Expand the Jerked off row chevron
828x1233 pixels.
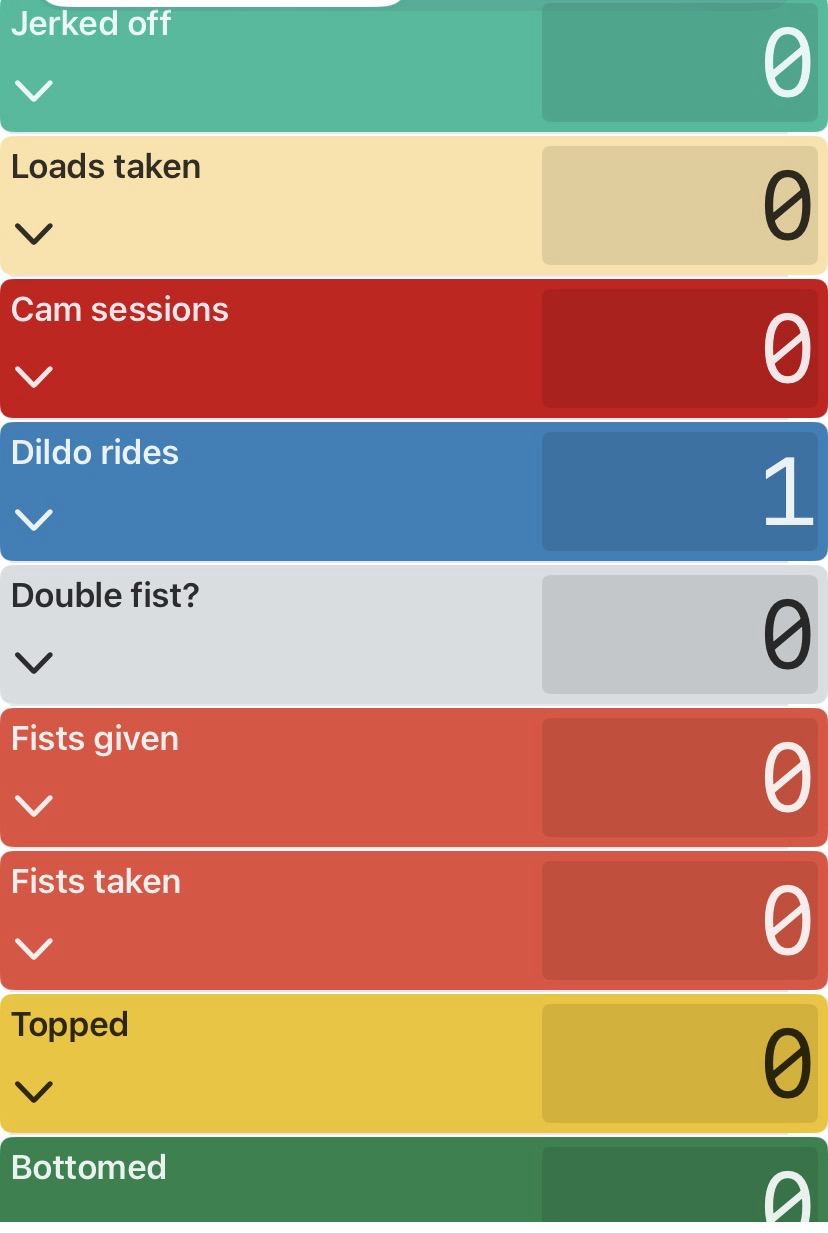[34, 91]
